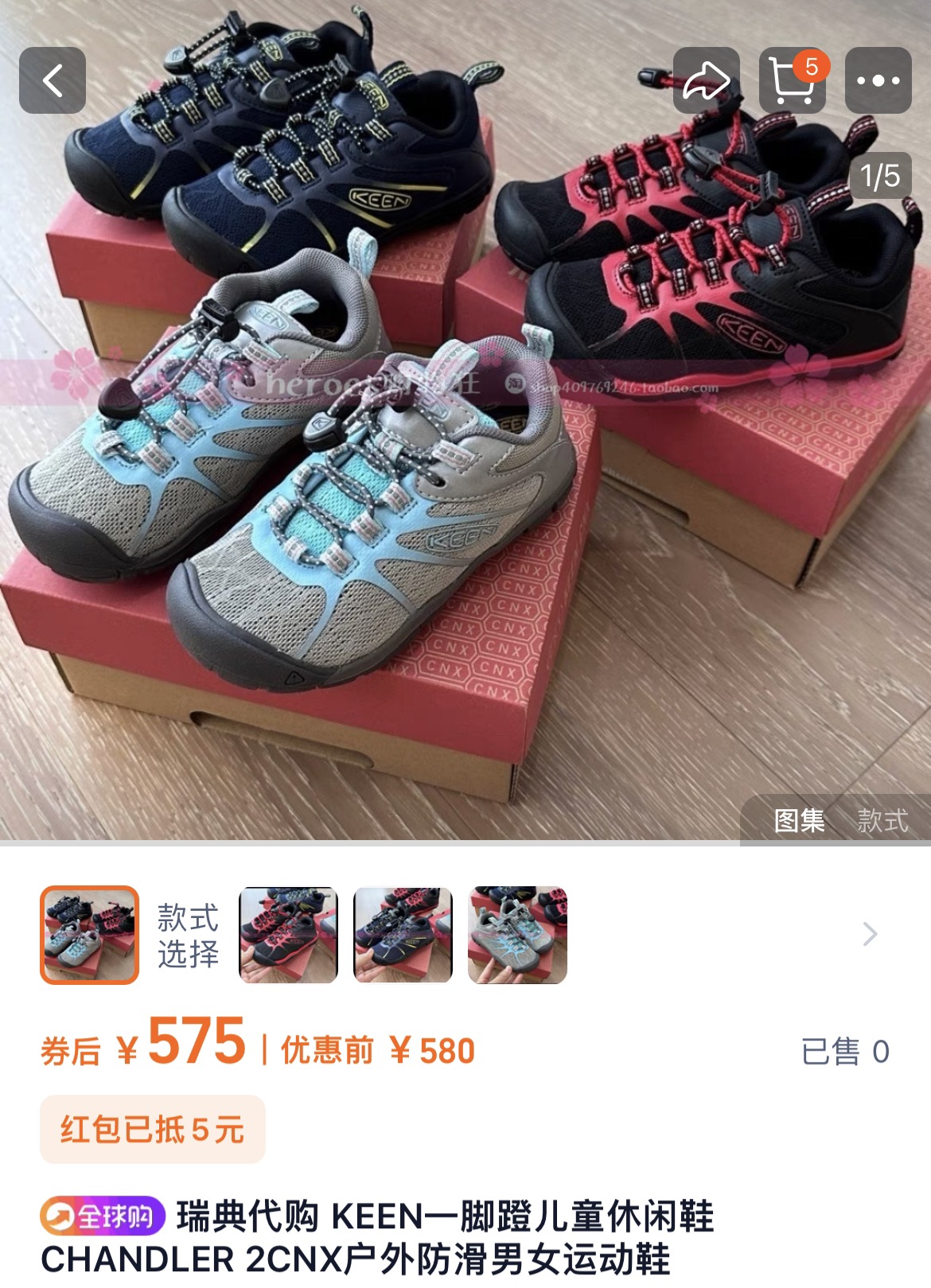Select the first thumbnail with three shoe pairs

[x=90, y=935]
